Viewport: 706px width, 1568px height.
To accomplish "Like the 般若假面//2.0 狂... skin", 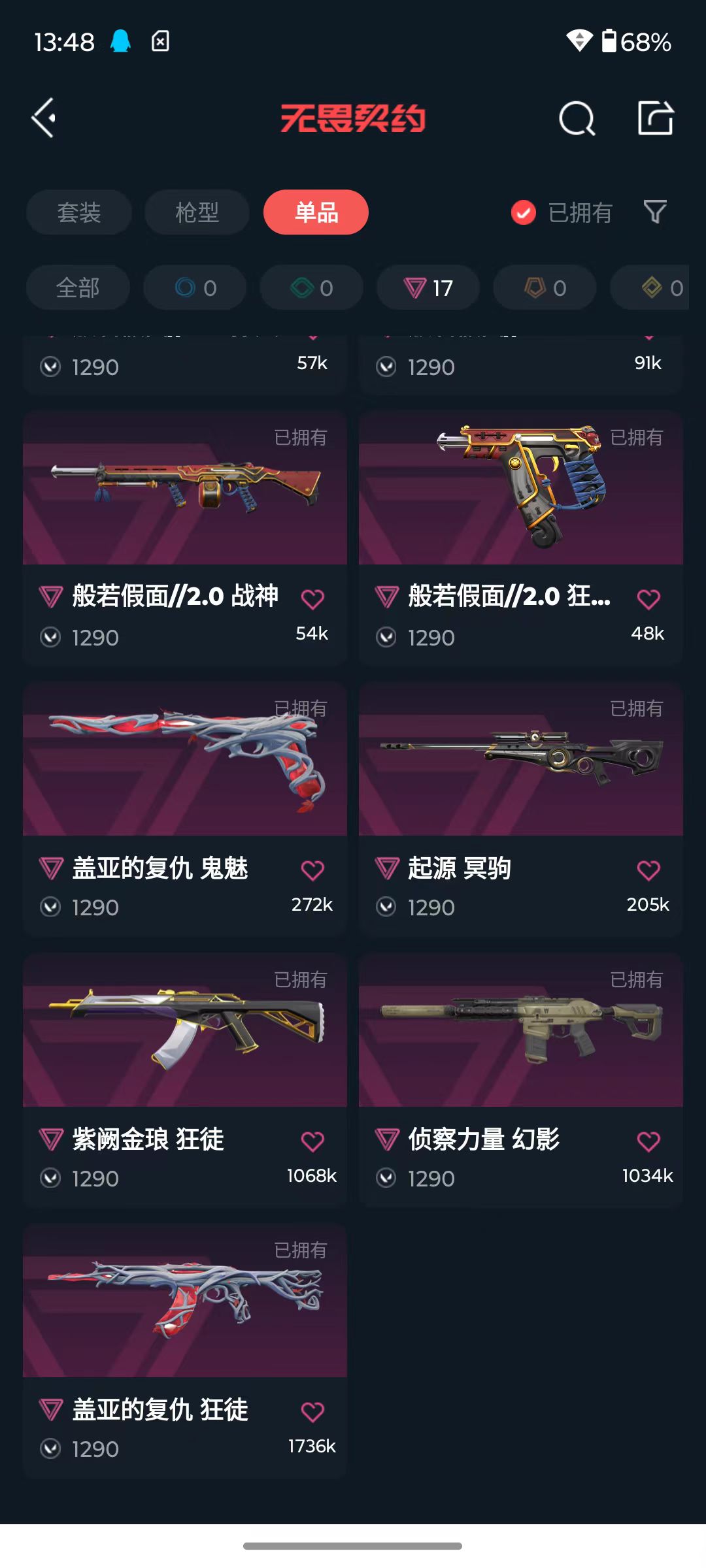I will (x=648, y=599).
